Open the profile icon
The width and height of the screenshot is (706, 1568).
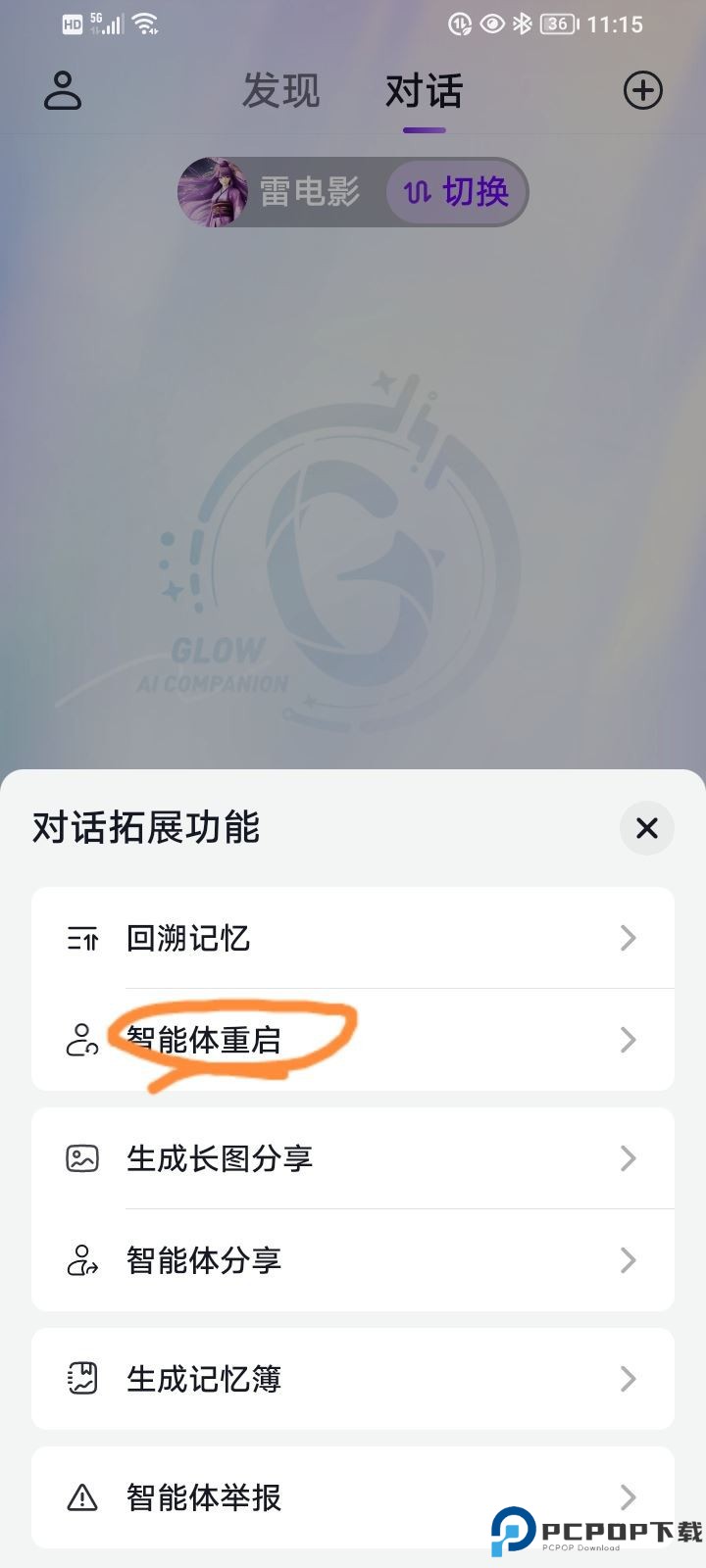(63, 90)
